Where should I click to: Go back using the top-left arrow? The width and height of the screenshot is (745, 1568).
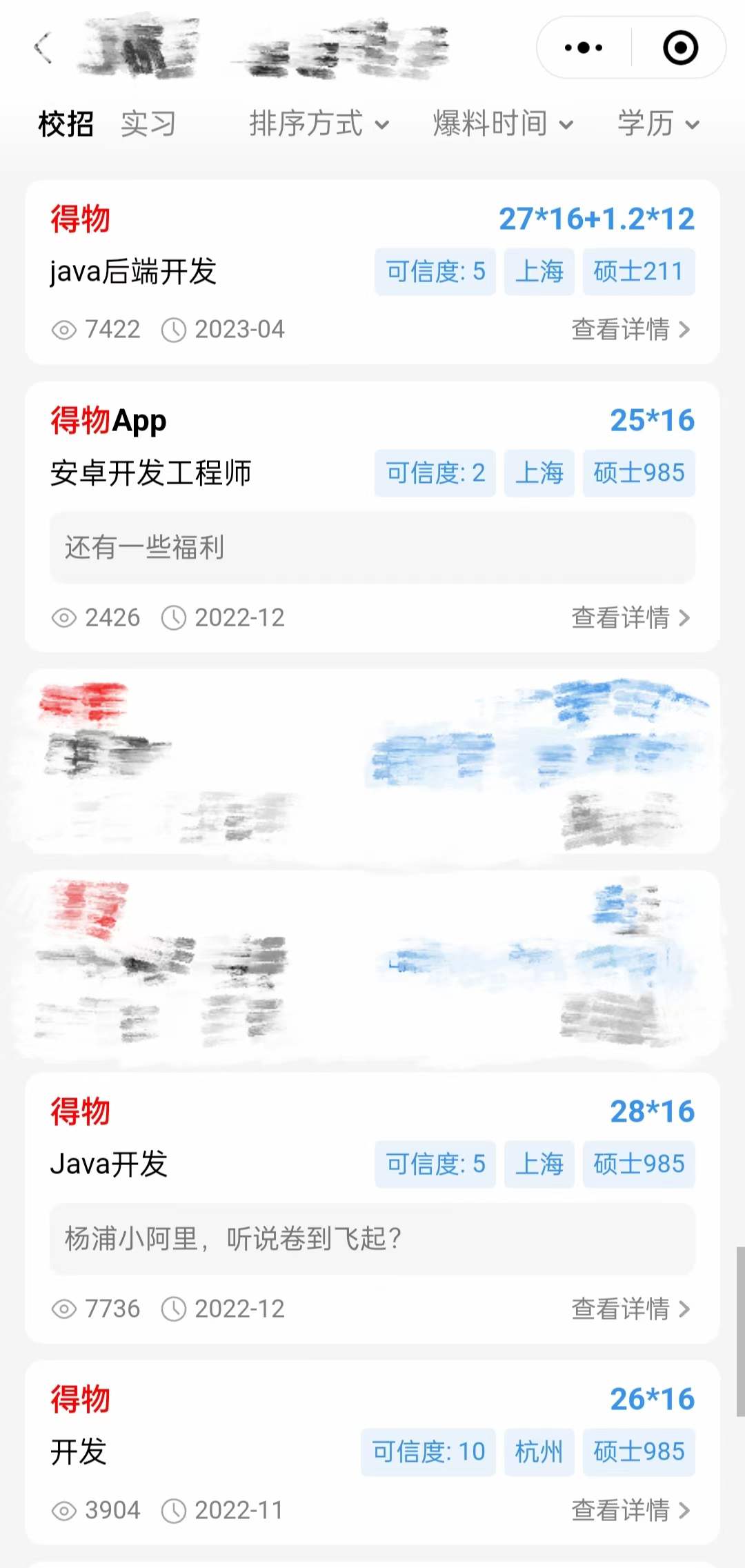pyautogui.click(x=43, y=48)
